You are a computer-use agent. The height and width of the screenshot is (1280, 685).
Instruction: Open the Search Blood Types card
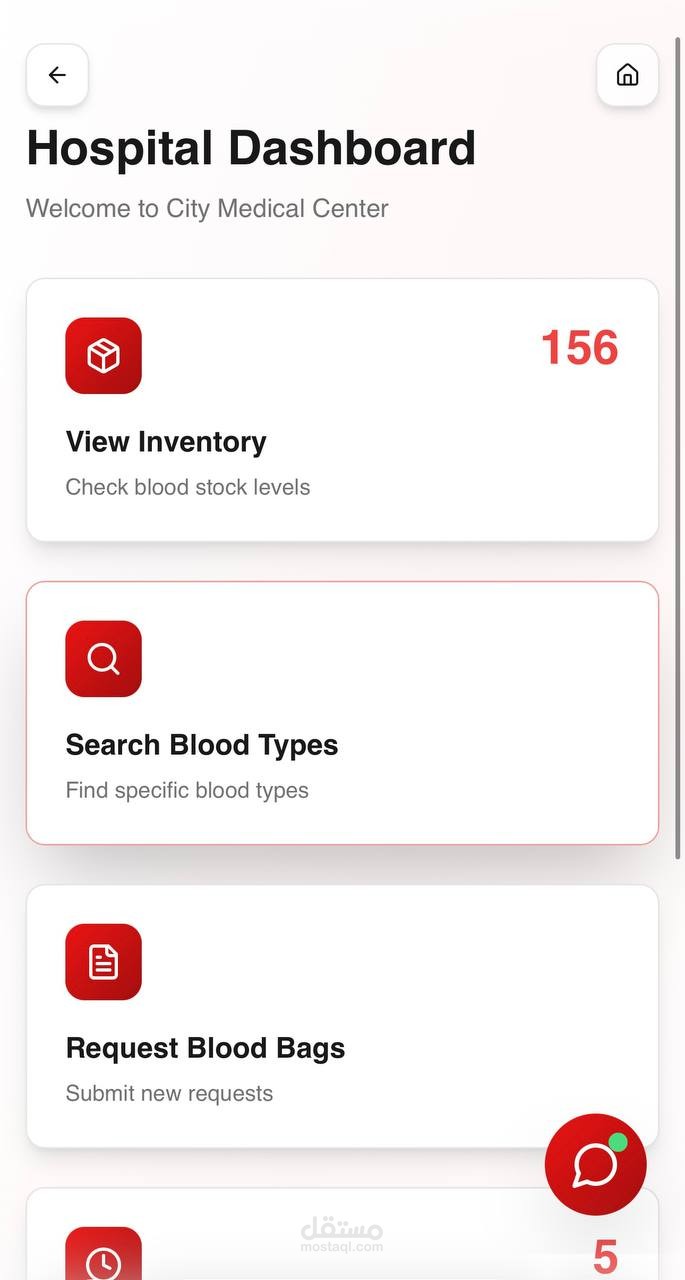pos(342,713)
